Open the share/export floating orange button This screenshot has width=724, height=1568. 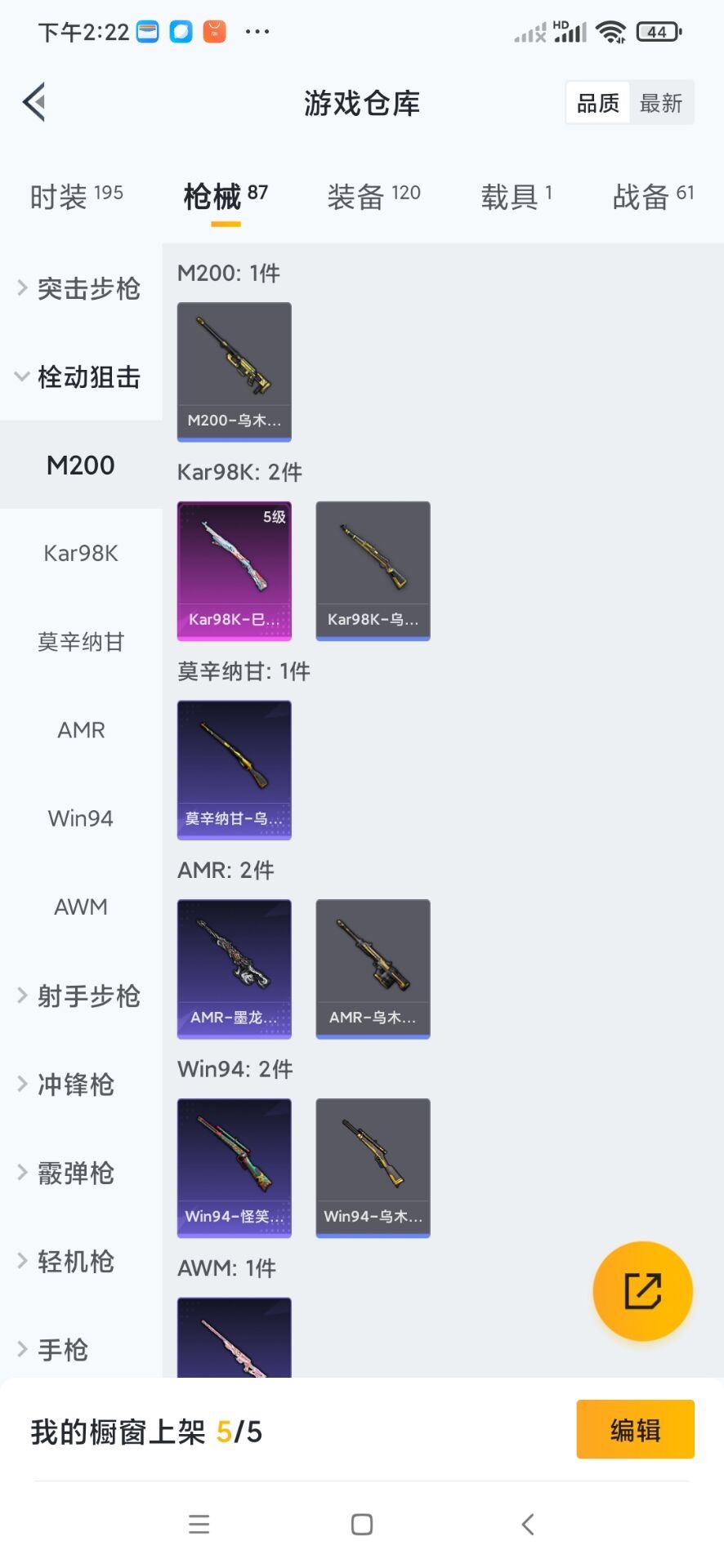(x=642, y=1291)
